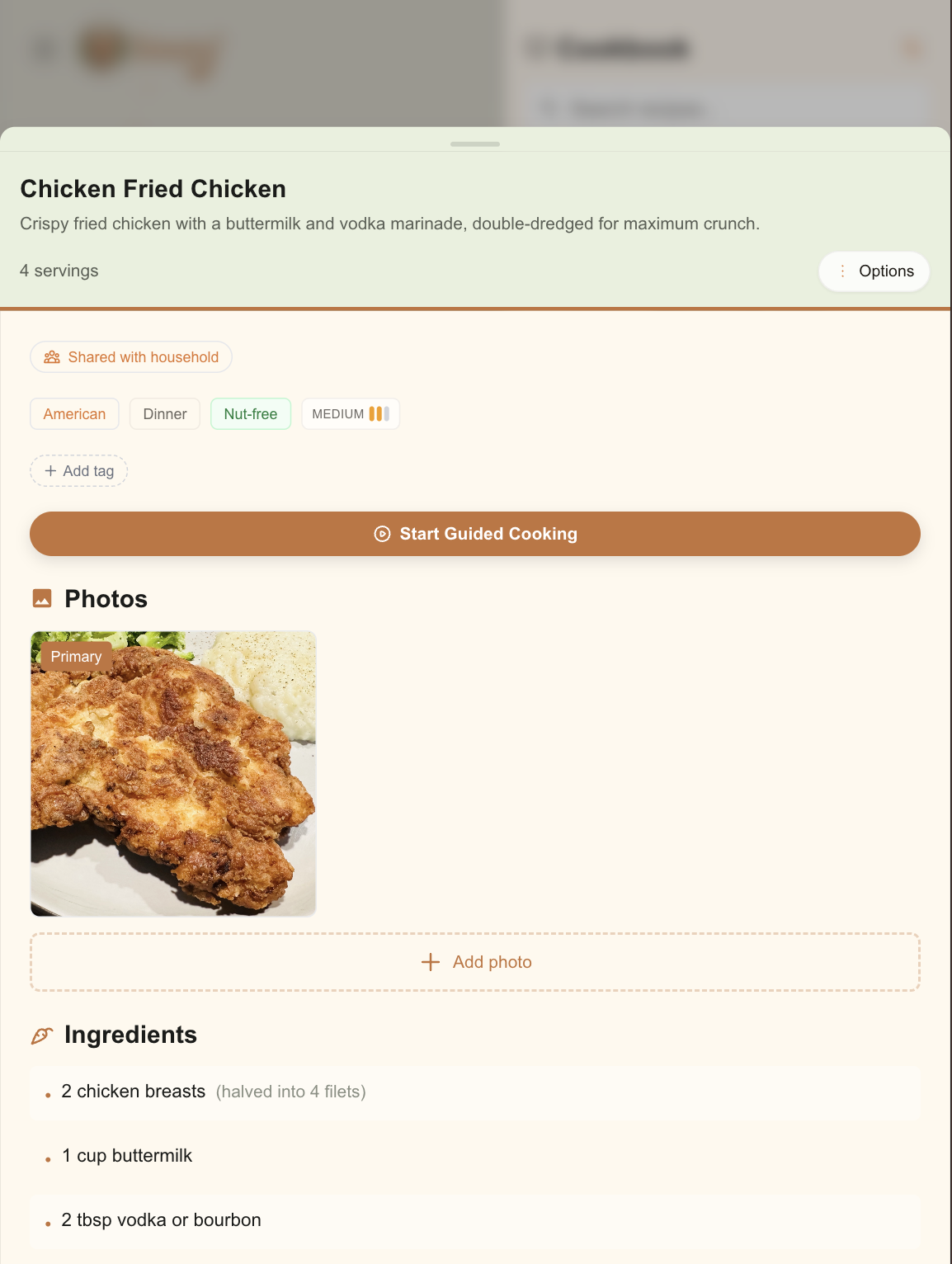Click the Add photo button

[x=475, y=962]
